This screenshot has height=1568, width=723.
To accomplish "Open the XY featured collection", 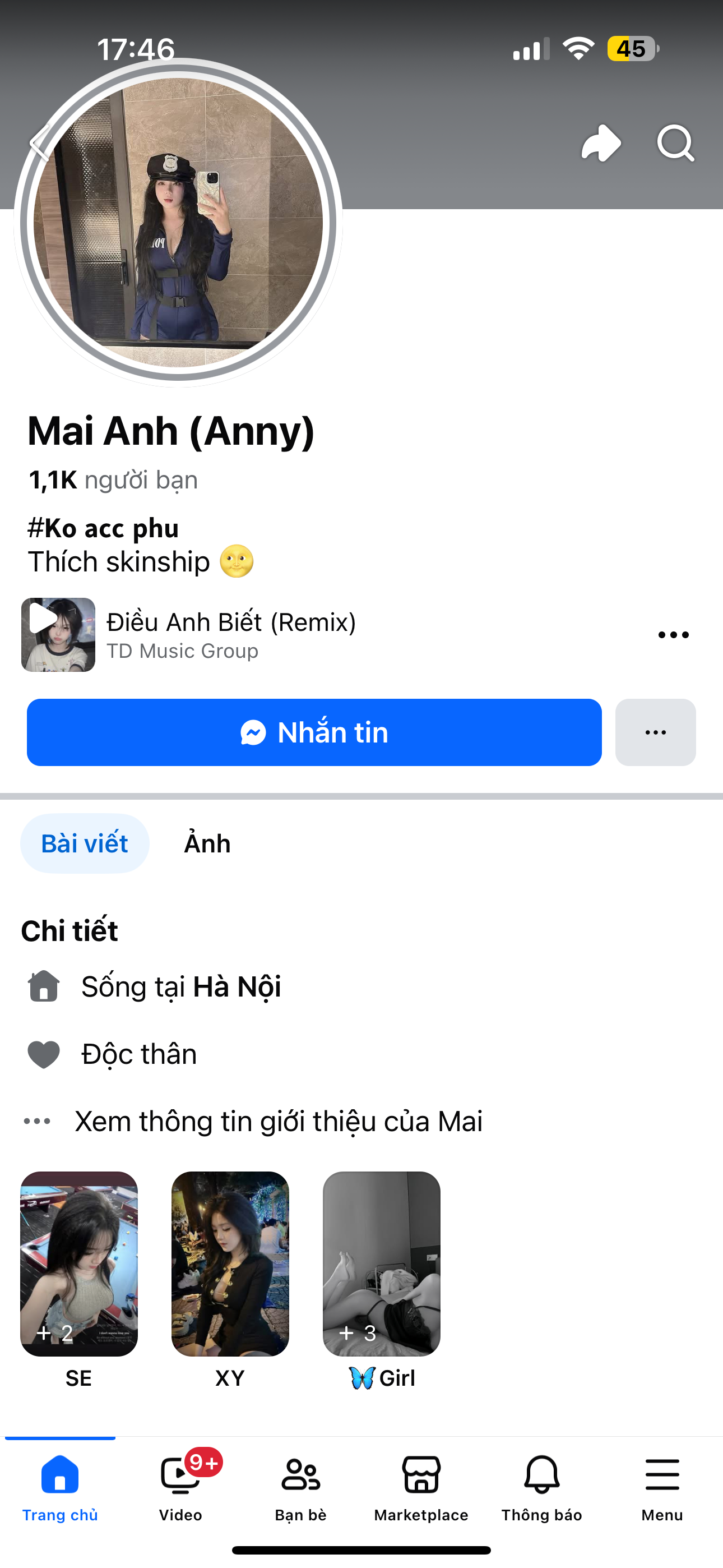I will pos(230,1263).
